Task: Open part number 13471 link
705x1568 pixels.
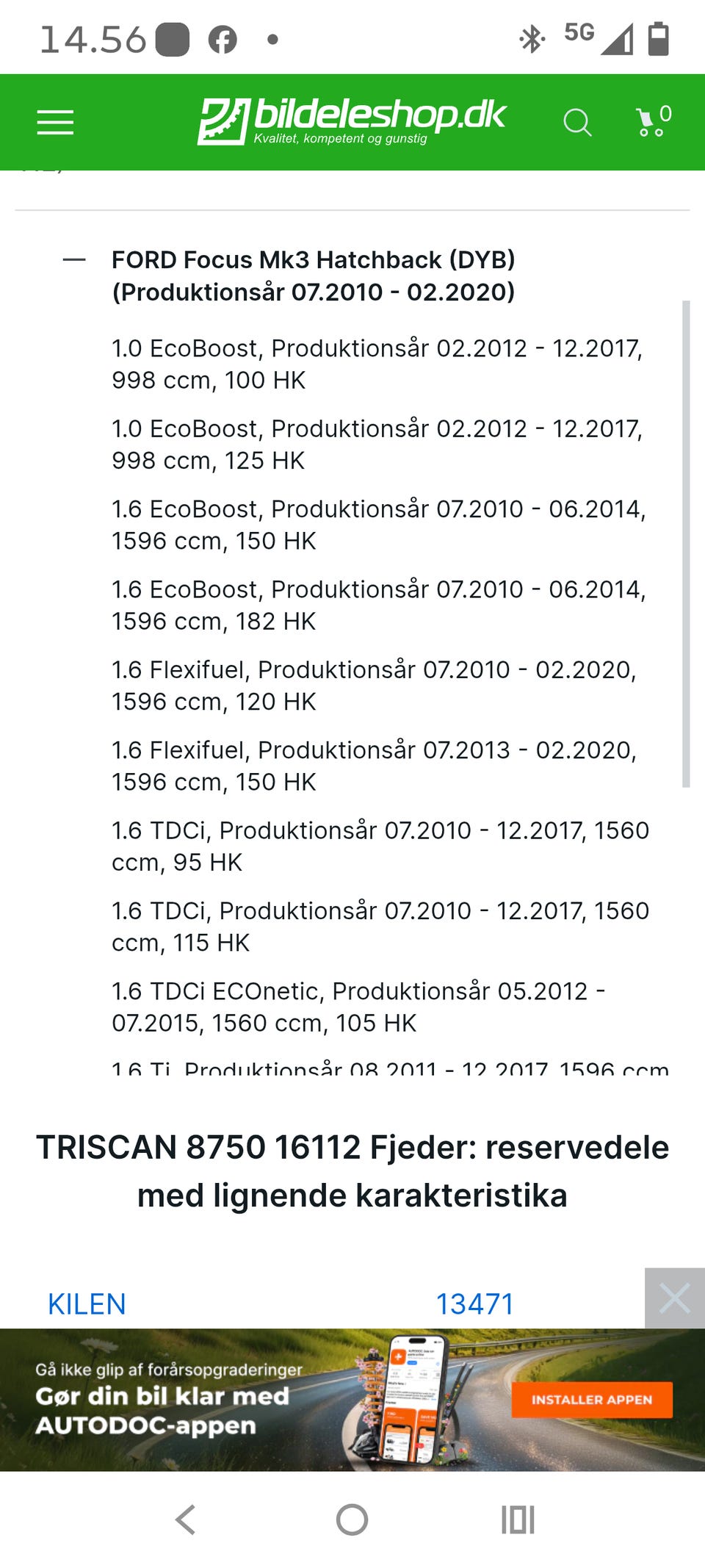Action: (474, 1304)
